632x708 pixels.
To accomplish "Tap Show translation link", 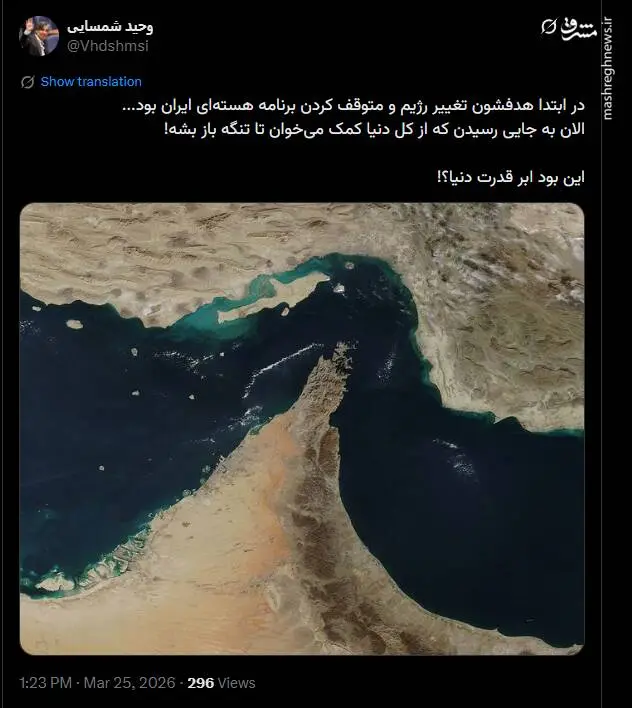I will (90, 82).
